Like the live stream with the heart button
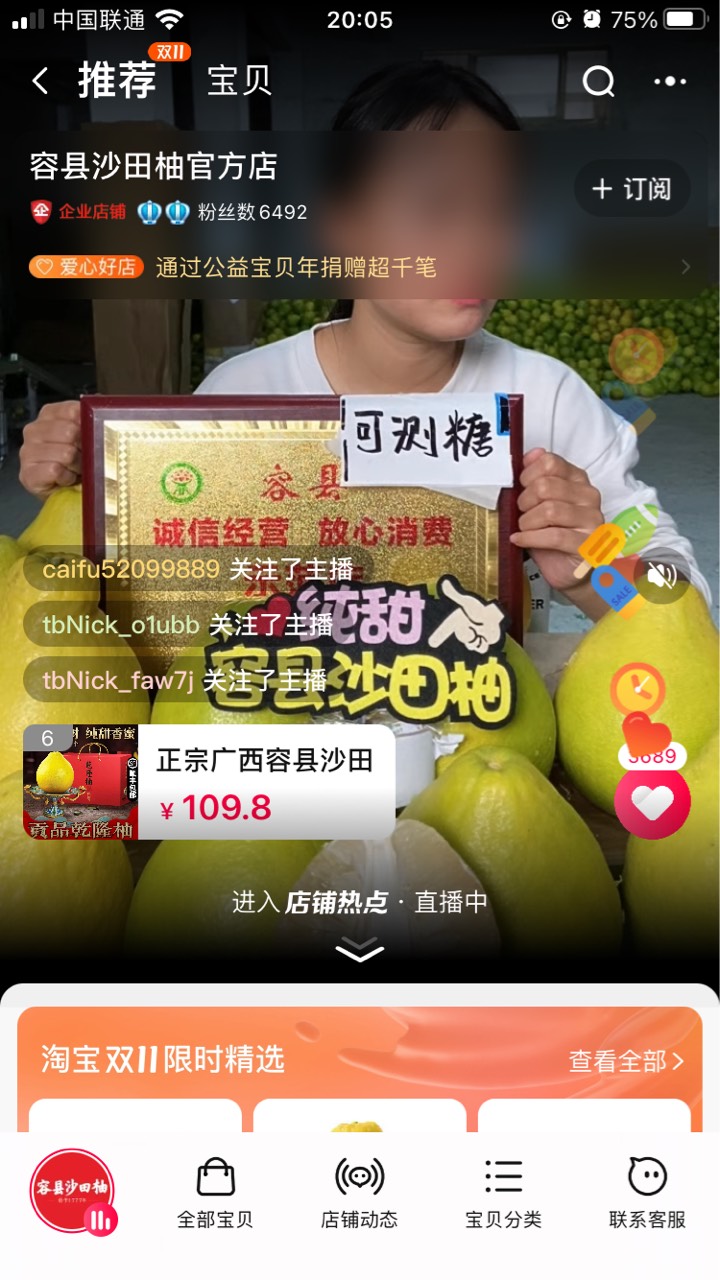 tap(652, 803)
